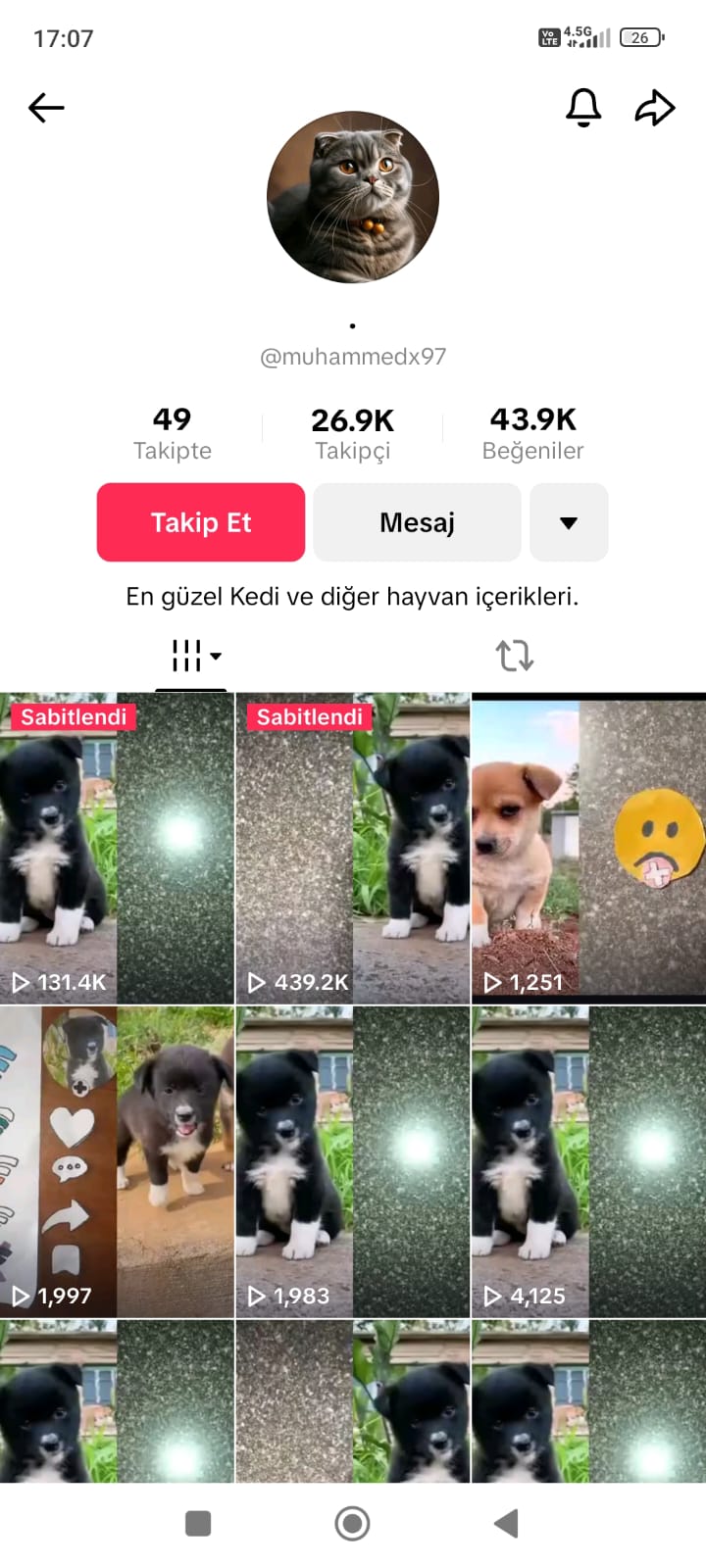View the 26.9K Takipçi followers list
Viewport: 706px width, 1568px height.
pos(352,434)
